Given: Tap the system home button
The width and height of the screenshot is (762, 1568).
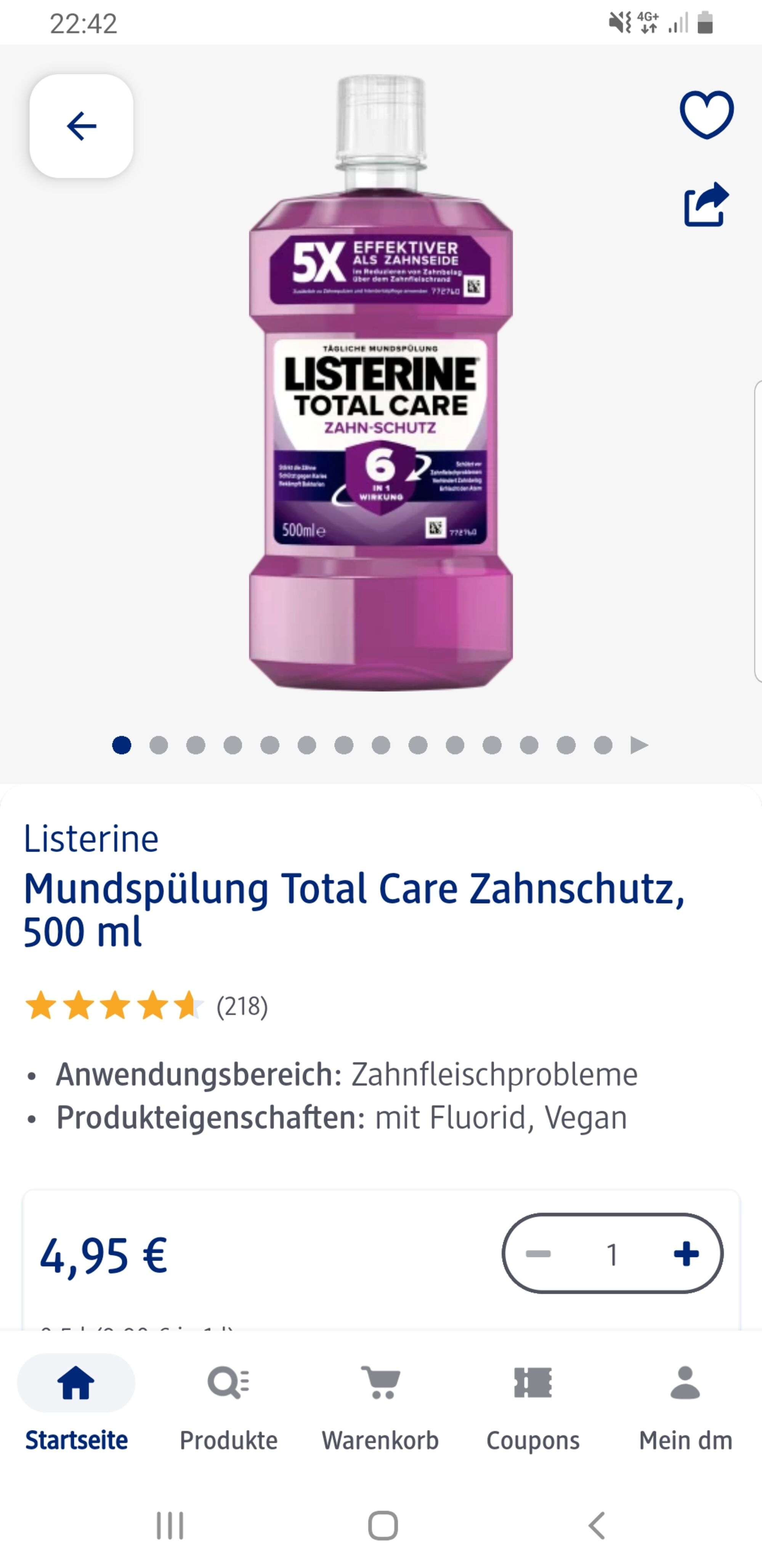Looking at the screenshot, I should (383, 1525).
